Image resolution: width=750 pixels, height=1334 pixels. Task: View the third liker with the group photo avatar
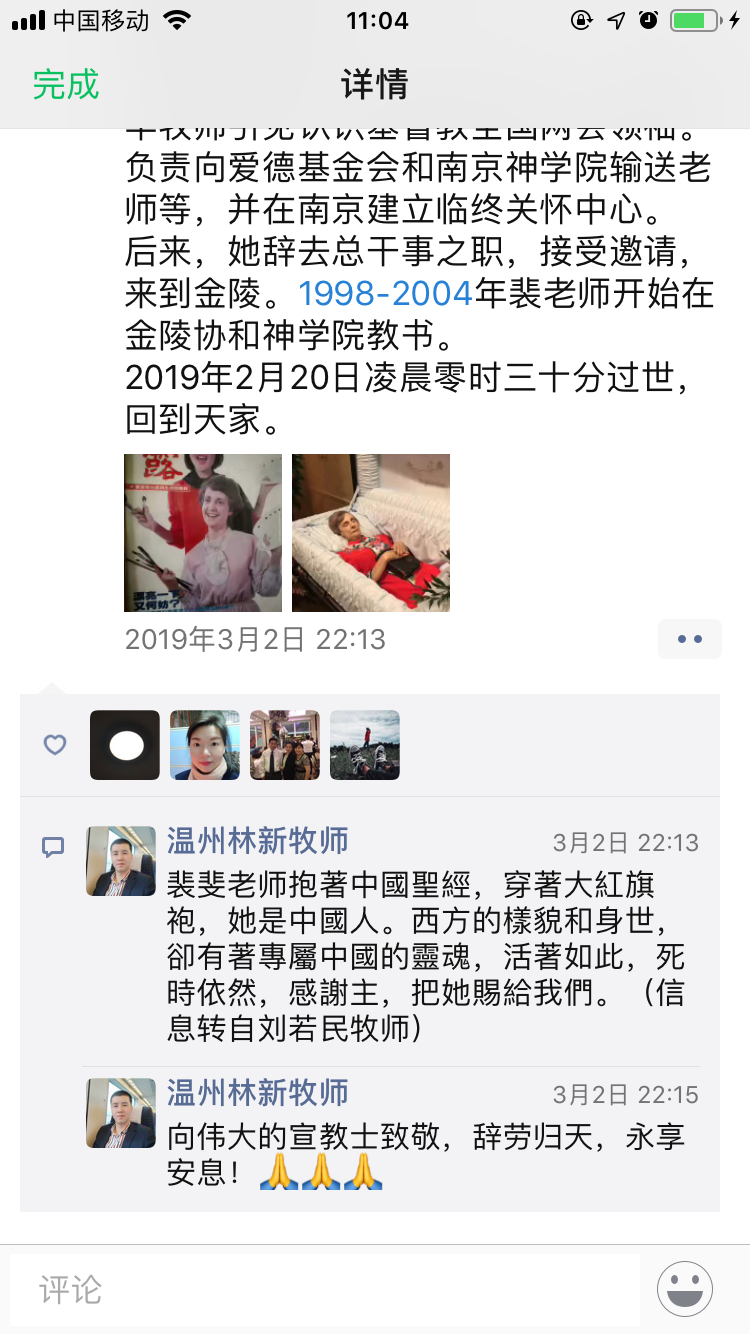tap(285, 745)
